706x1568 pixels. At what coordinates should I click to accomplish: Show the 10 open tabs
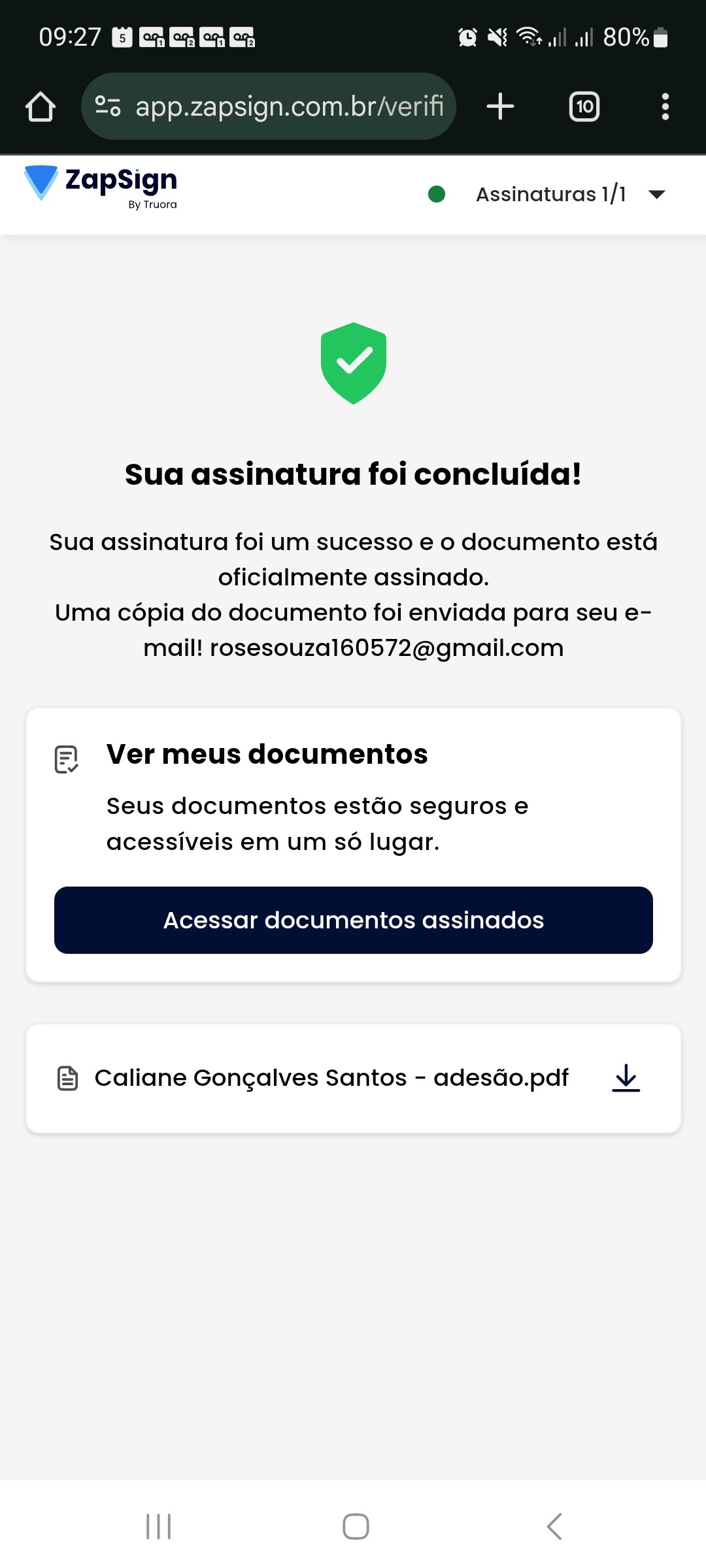pos(584,106)
